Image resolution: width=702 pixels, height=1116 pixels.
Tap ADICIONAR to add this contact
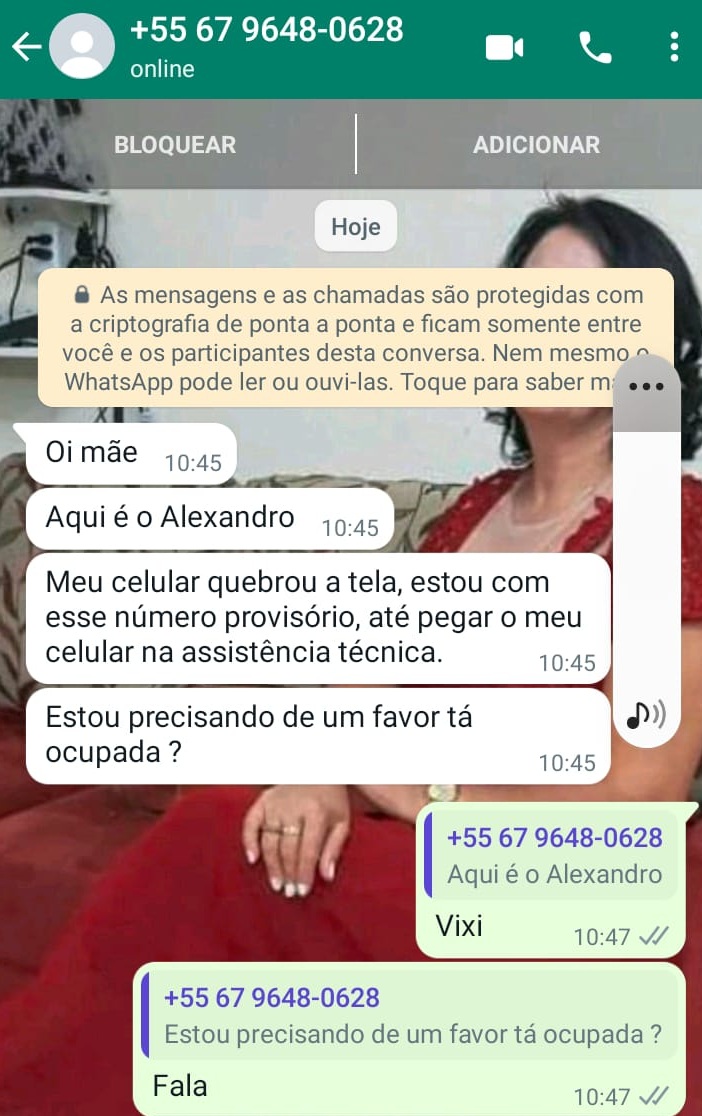tap(536, 145)
